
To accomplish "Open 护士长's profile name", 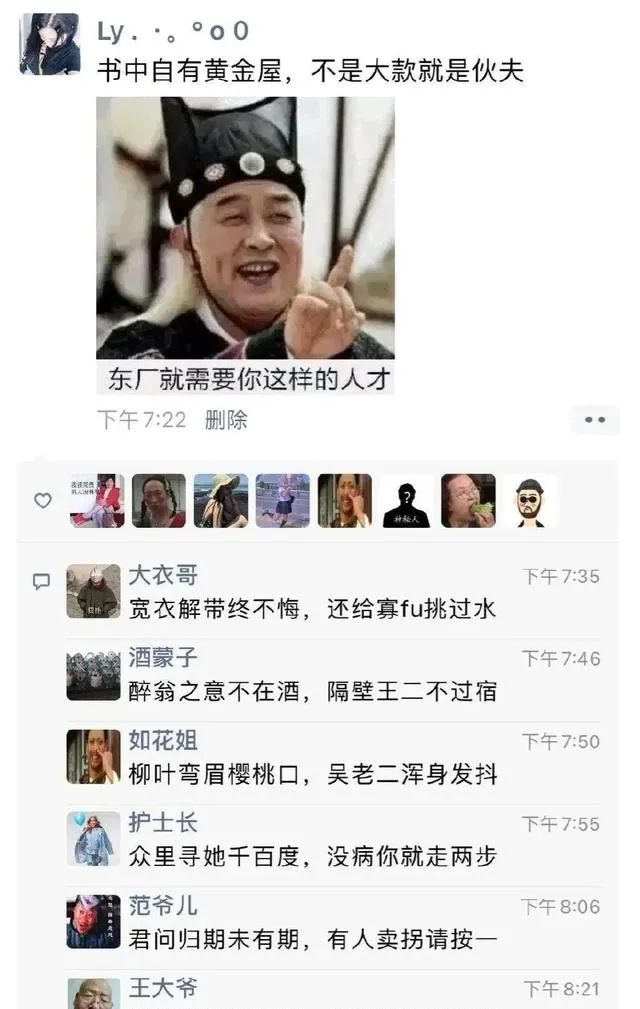I will click(x=163, y=823).
